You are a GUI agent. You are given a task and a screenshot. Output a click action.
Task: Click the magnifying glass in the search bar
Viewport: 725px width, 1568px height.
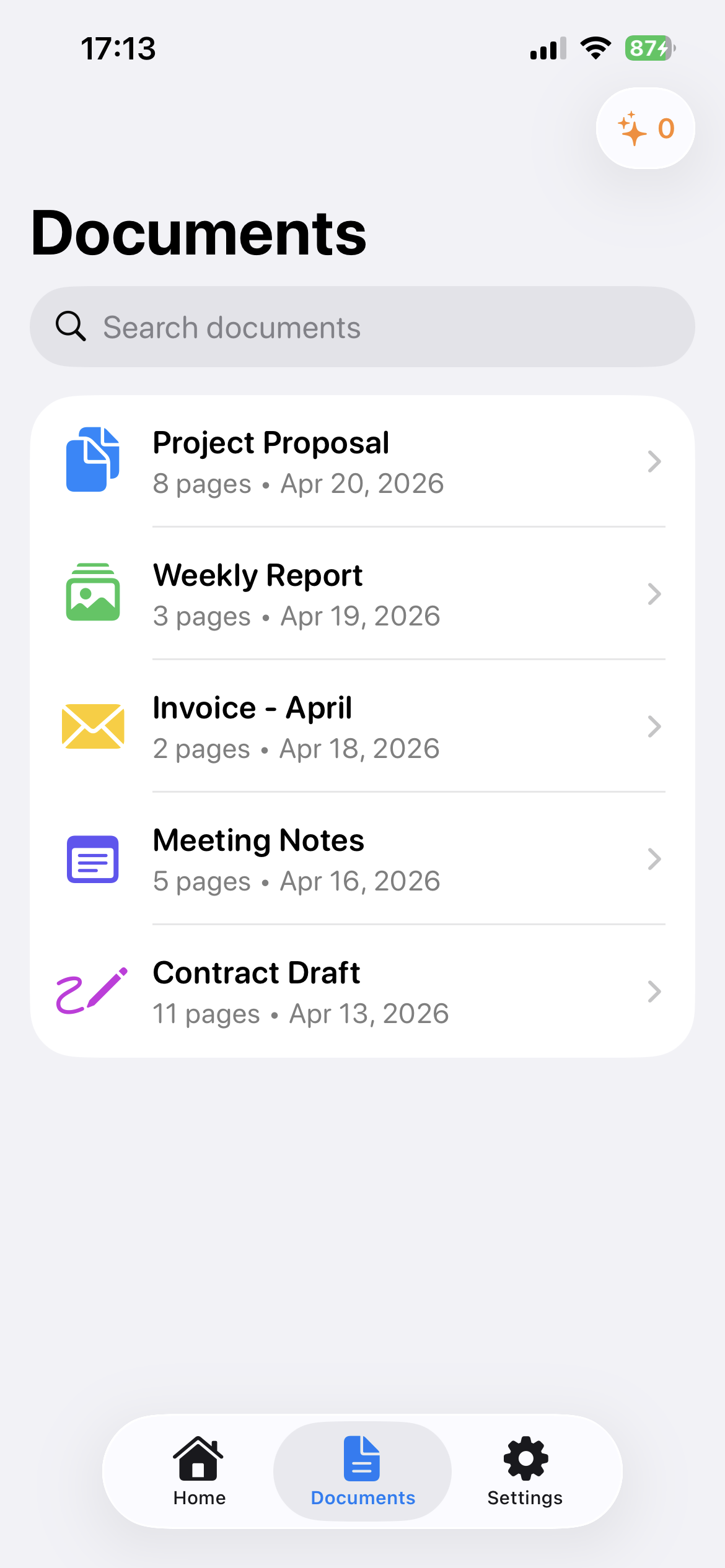(70, 326)
